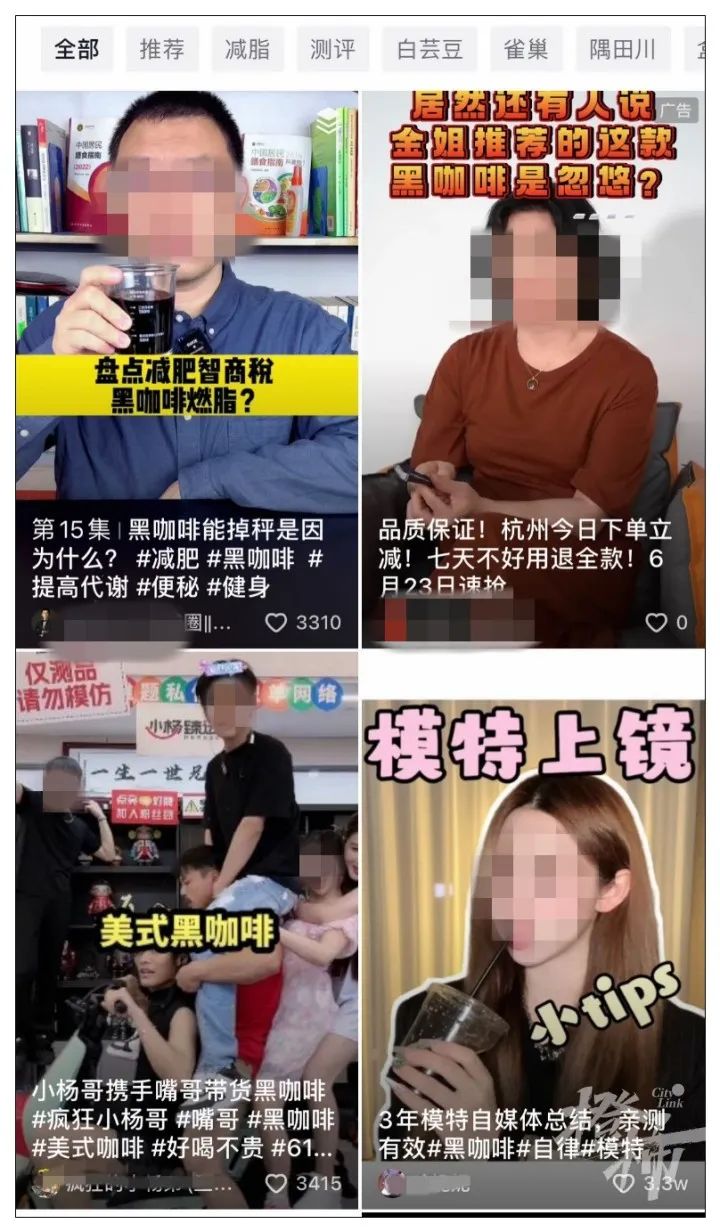Filter by the 白芸豆 chip
Viewport: 720px width, 1232px height.
click(428, 49)
